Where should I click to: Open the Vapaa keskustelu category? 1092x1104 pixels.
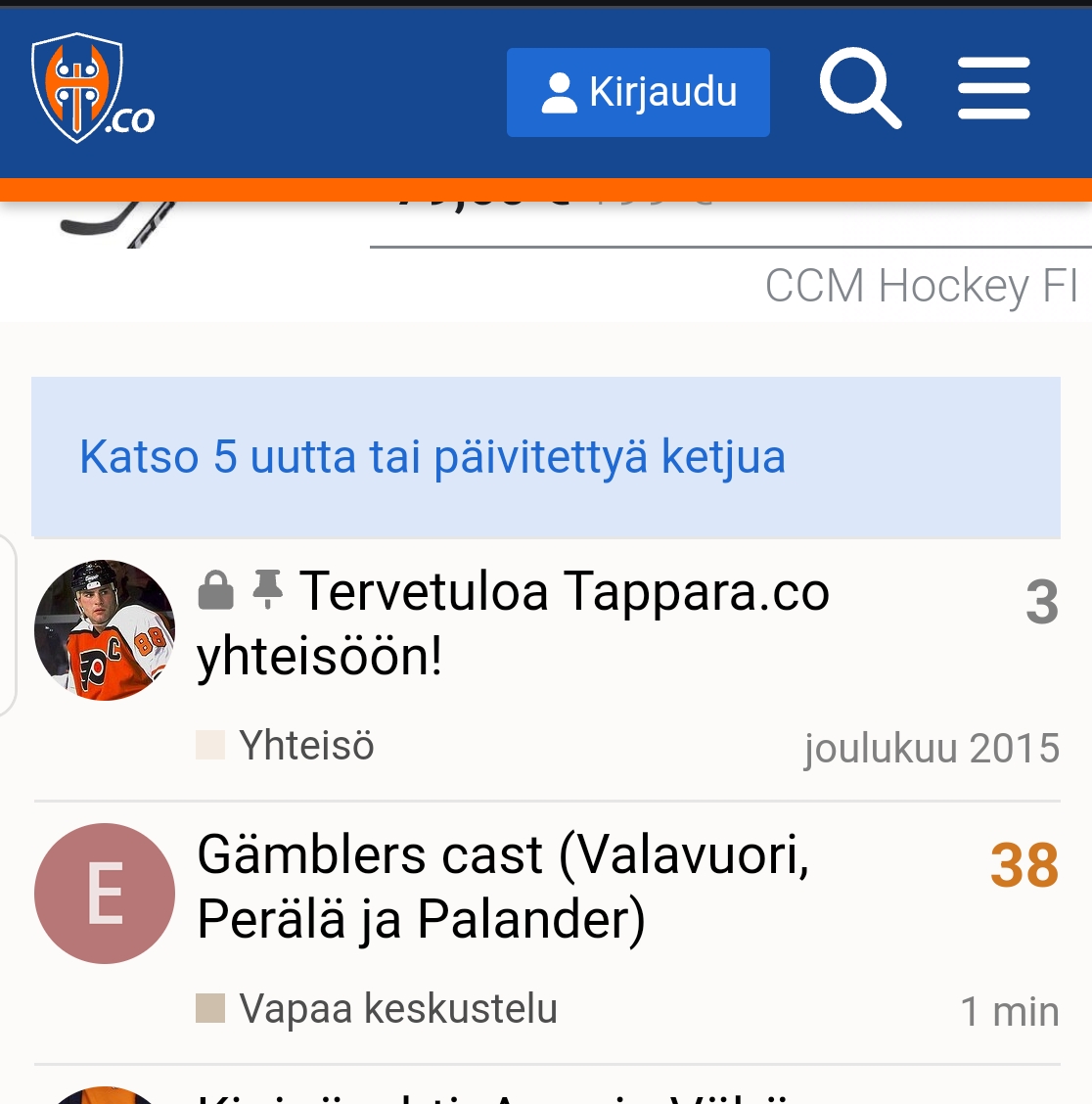coord(397,1008)
